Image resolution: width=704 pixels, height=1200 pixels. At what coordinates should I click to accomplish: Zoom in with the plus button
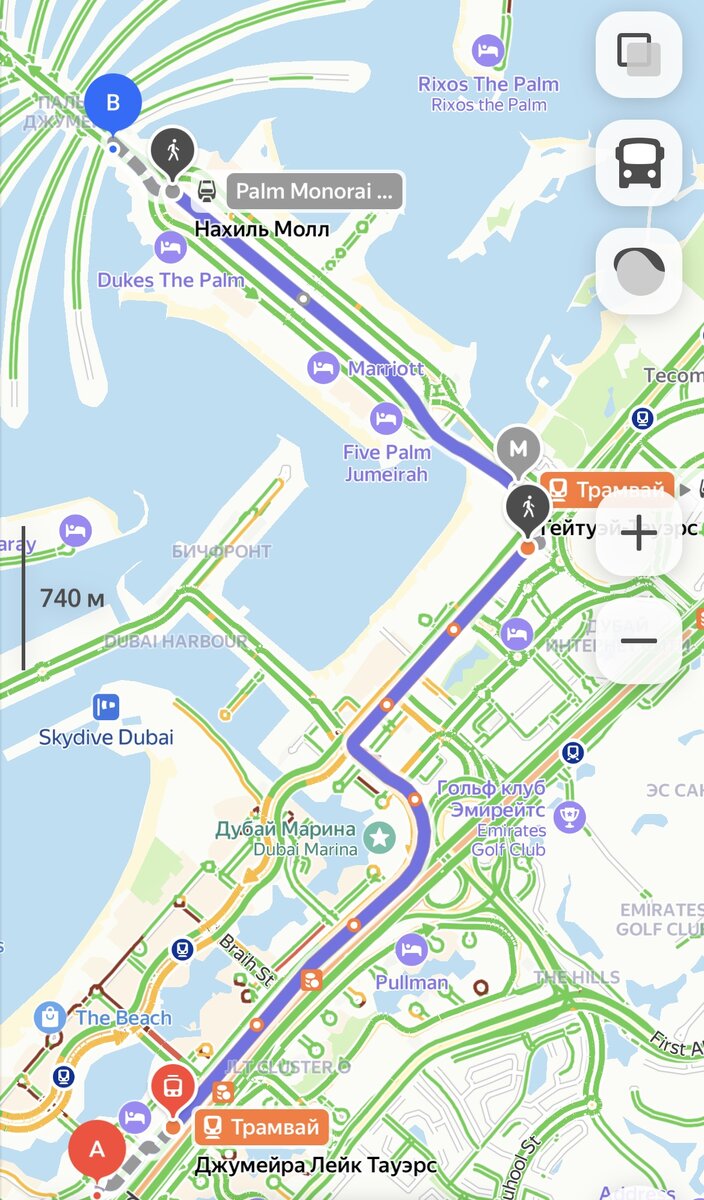click(x=639, y=533)
